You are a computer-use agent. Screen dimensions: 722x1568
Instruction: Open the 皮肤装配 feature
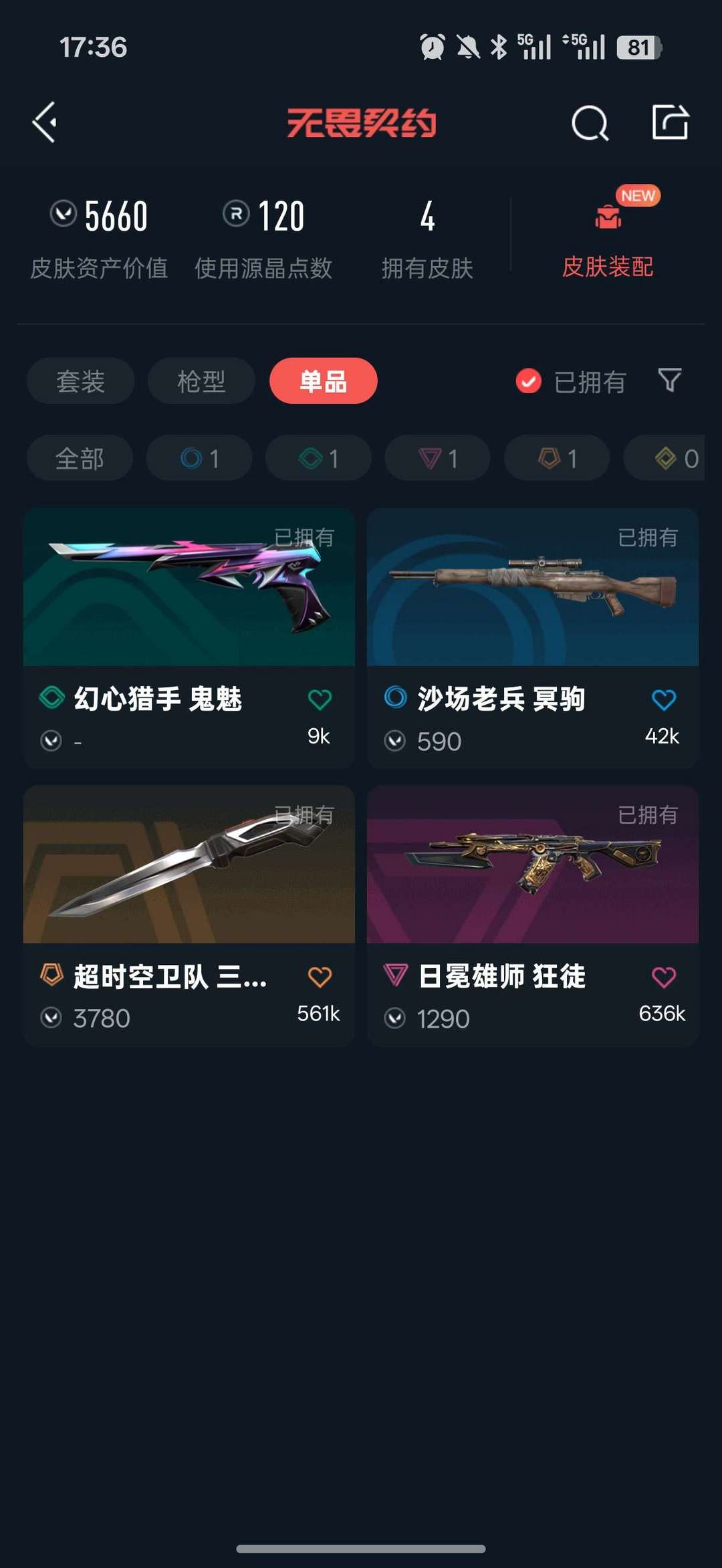607,267
